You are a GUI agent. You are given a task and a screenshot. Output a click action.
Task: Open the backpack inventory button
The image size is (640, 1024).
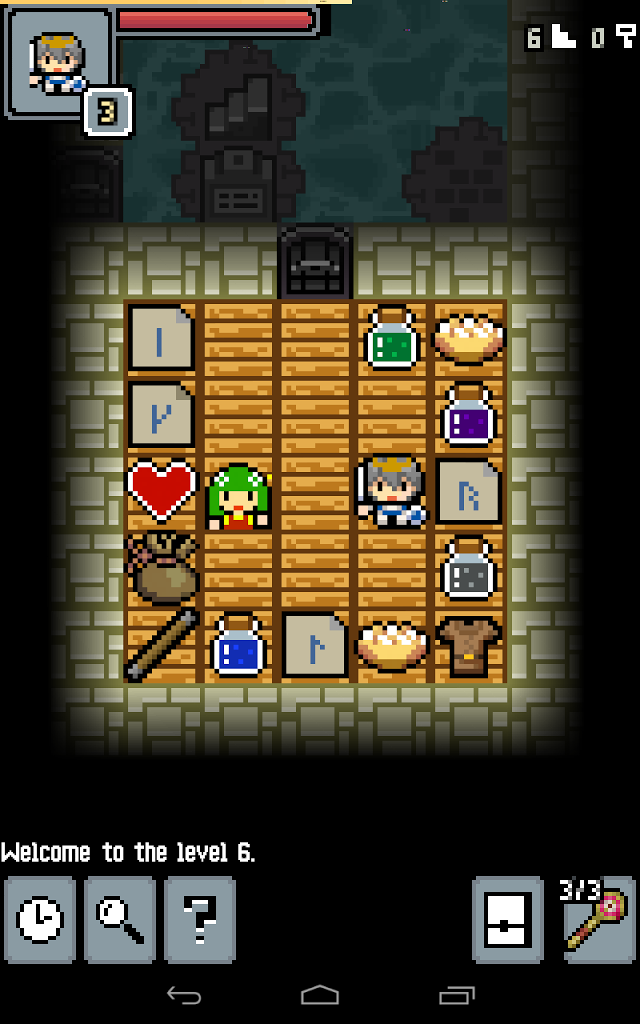click(x=508, y=919)
